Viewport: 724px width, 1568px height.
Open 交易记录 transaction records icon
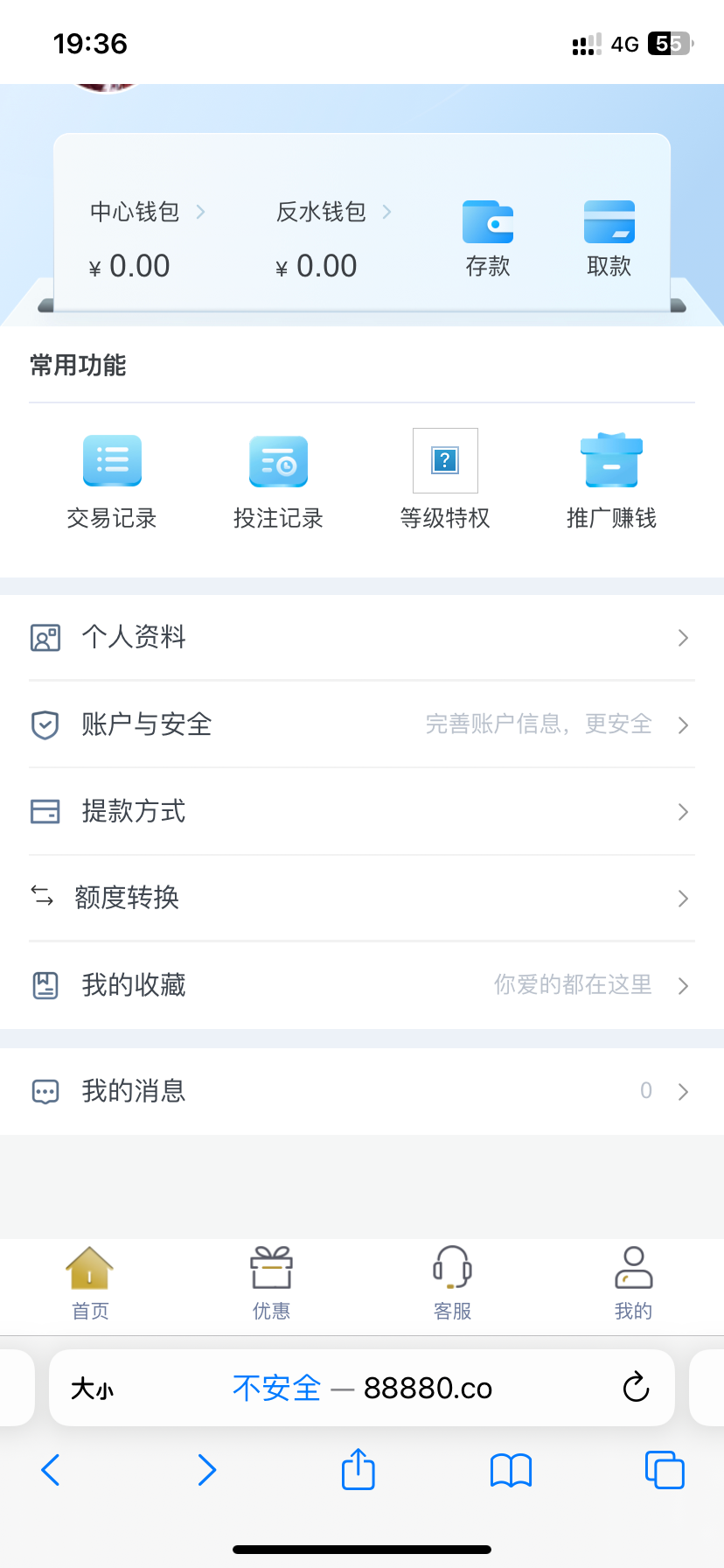(x=111, y=461)
